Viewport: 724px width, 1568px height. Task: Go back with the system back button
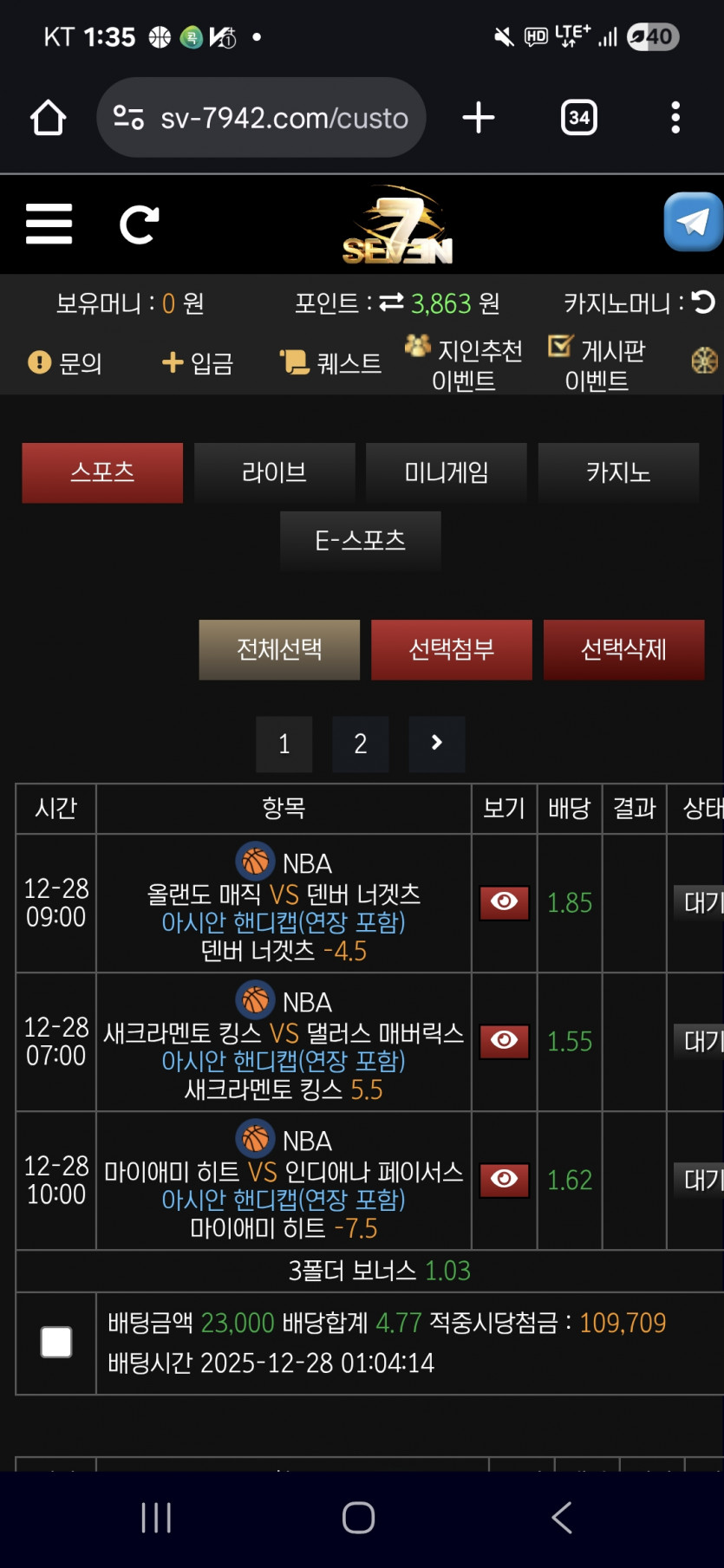coord(562,1518)
